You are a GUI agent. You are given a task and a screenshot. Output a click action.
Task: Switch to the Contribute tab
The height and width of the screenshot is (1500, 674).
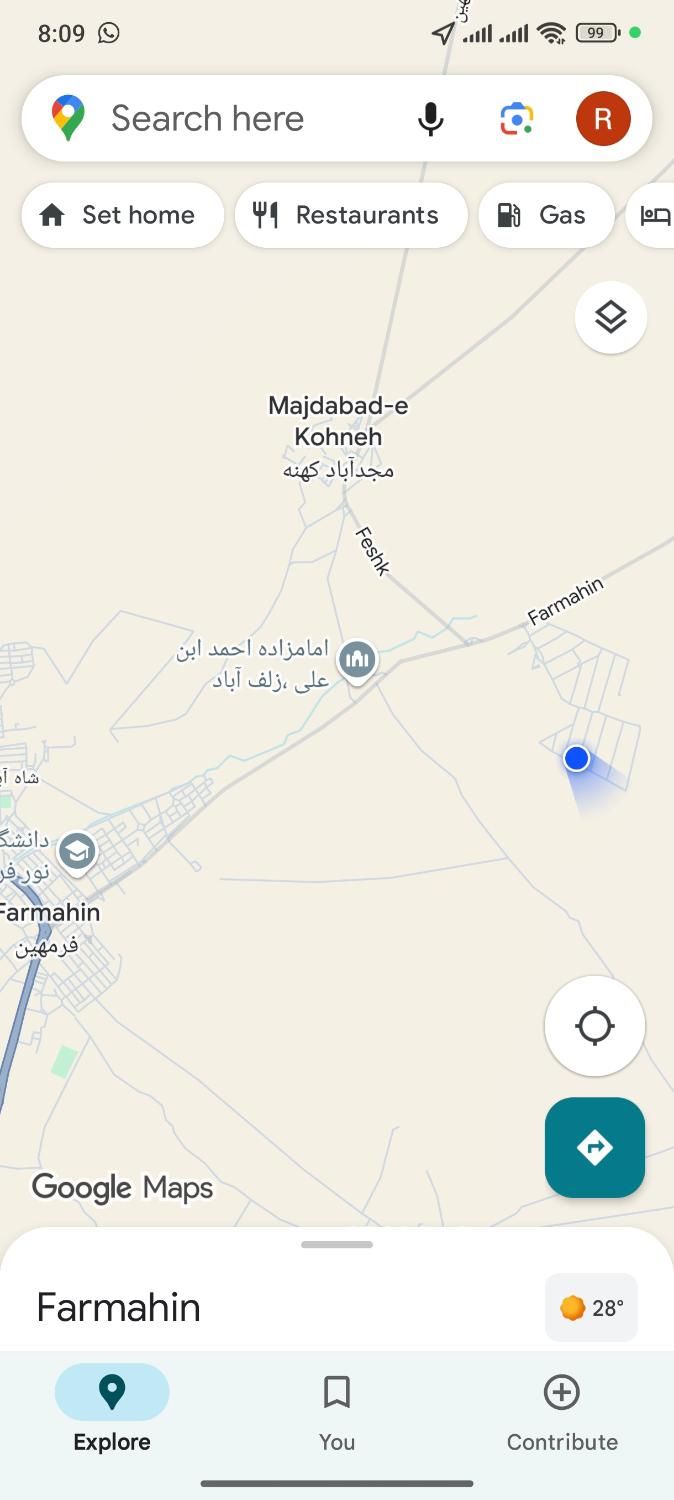tap(562, 1412)
